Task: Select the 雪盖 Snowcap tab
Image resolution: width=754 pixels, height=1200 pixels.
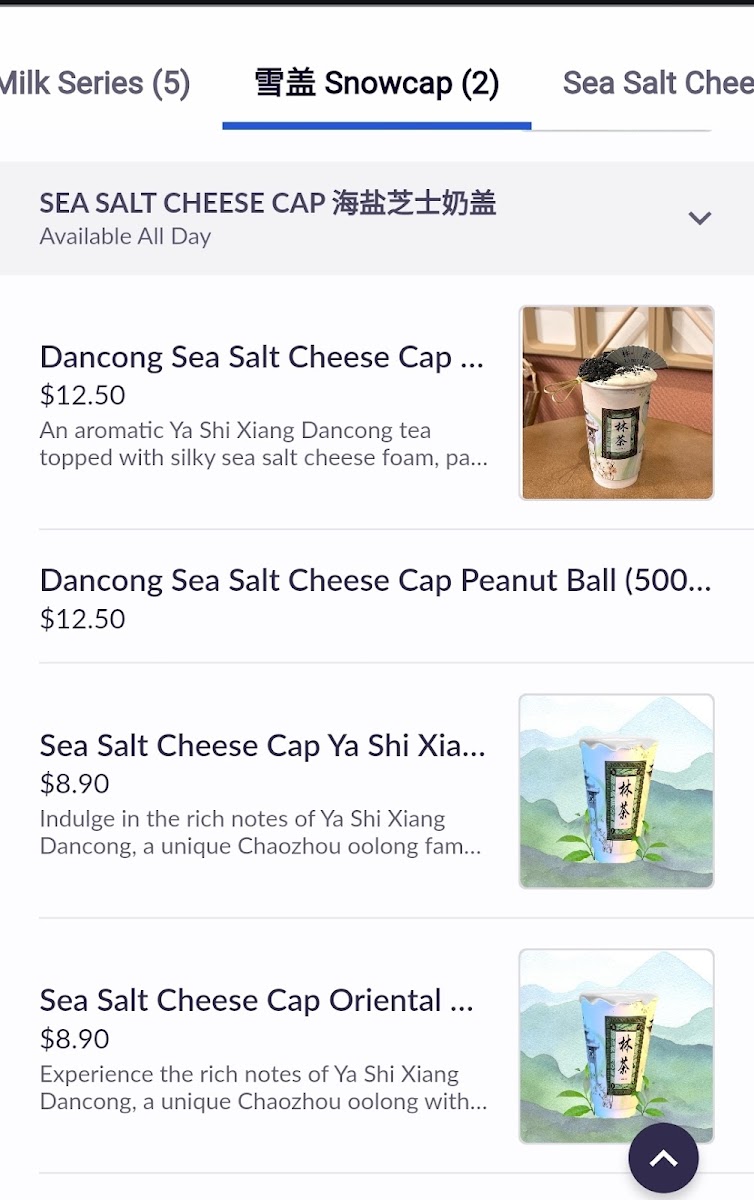Action: pyautogui.click(x=376, y=83)
